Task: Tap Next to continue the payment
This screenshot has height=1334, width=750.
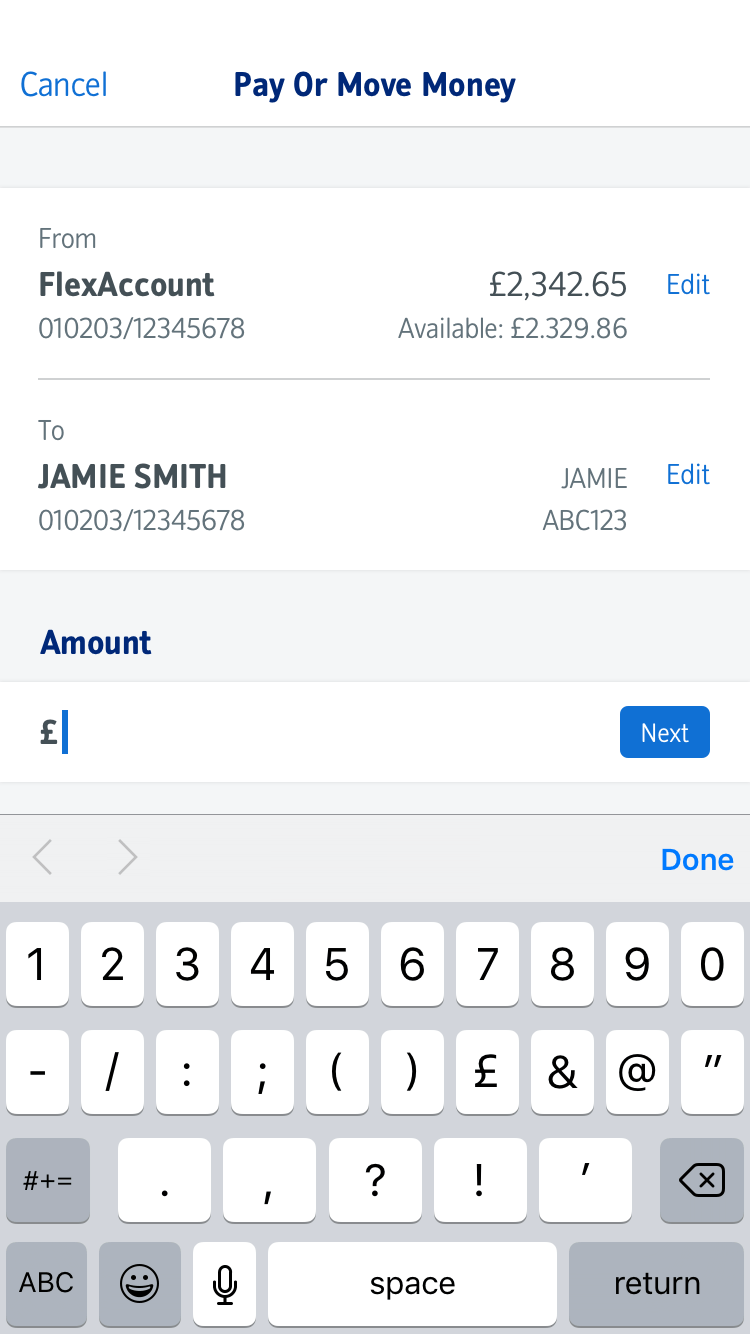Action: coord(664,733)
